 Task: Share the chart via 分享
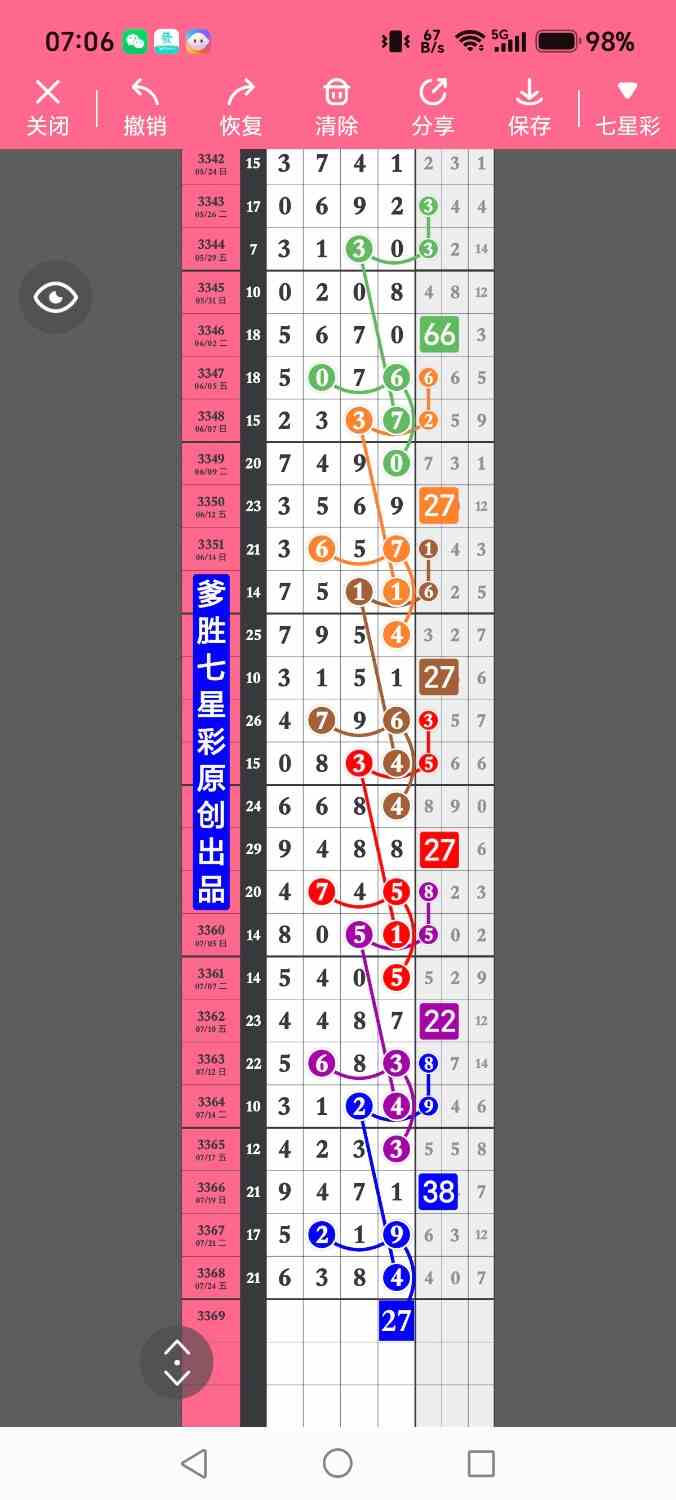[x=433, y=108]
